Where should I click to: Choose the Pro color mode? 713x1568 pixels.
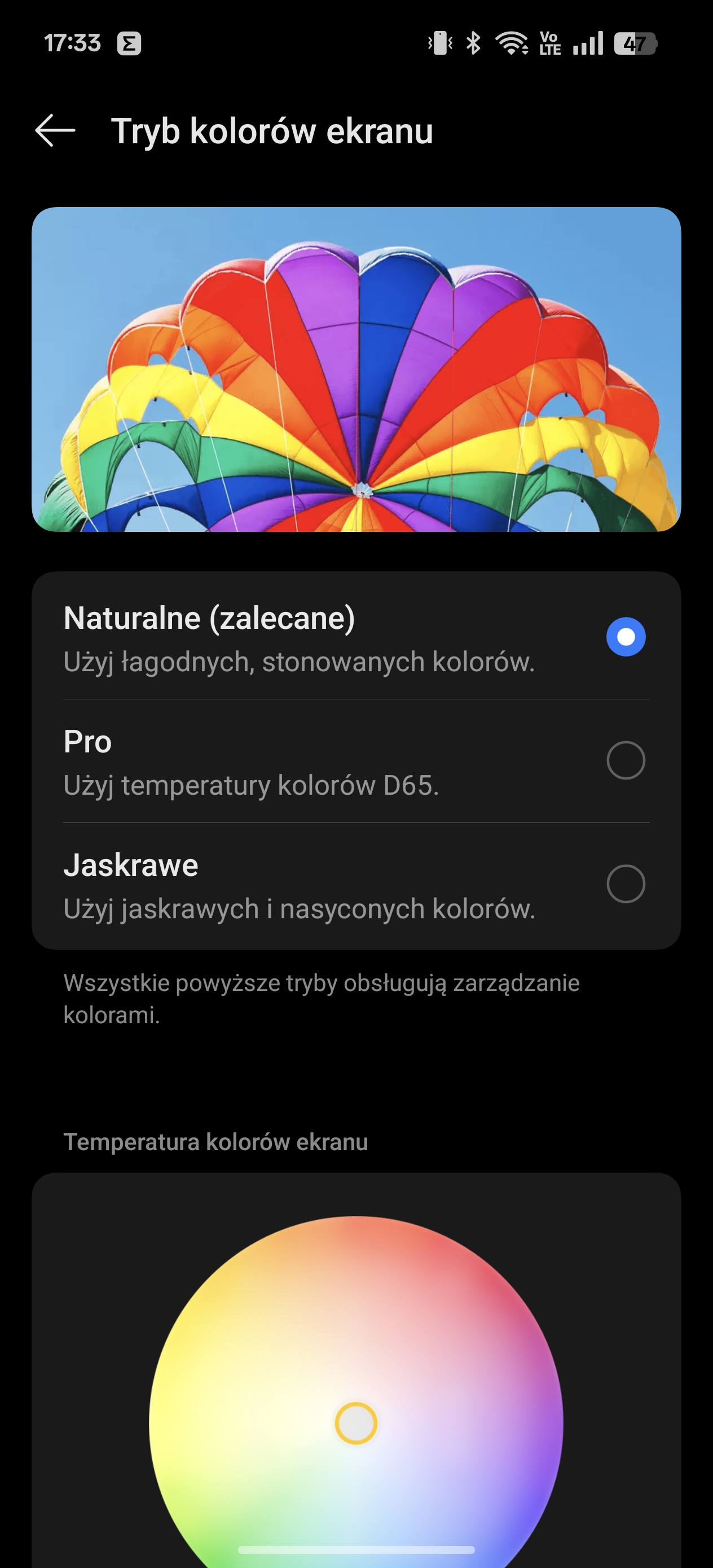pos(356,761)
